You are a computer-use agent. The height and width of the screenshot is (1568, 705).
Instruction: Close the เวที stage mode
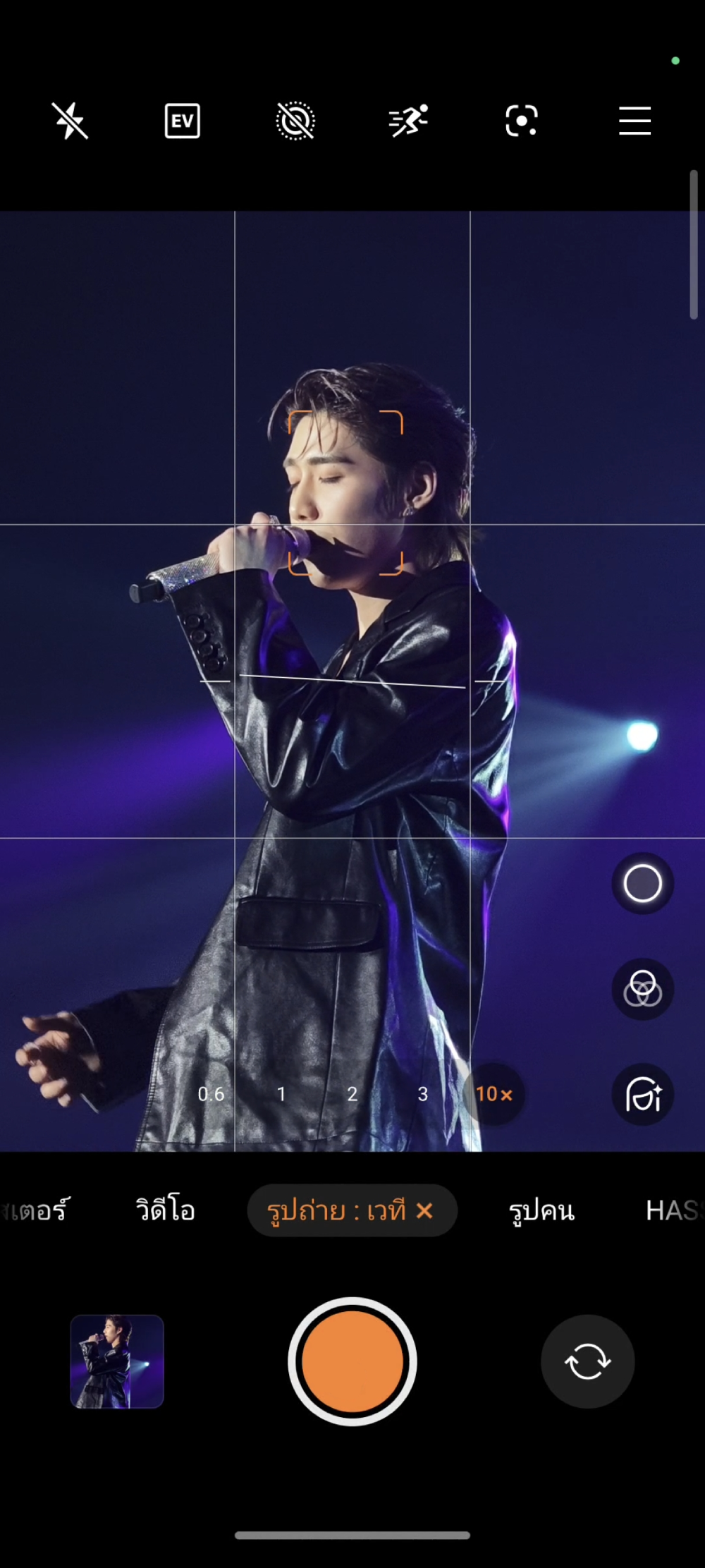(x=424, y=1211)
